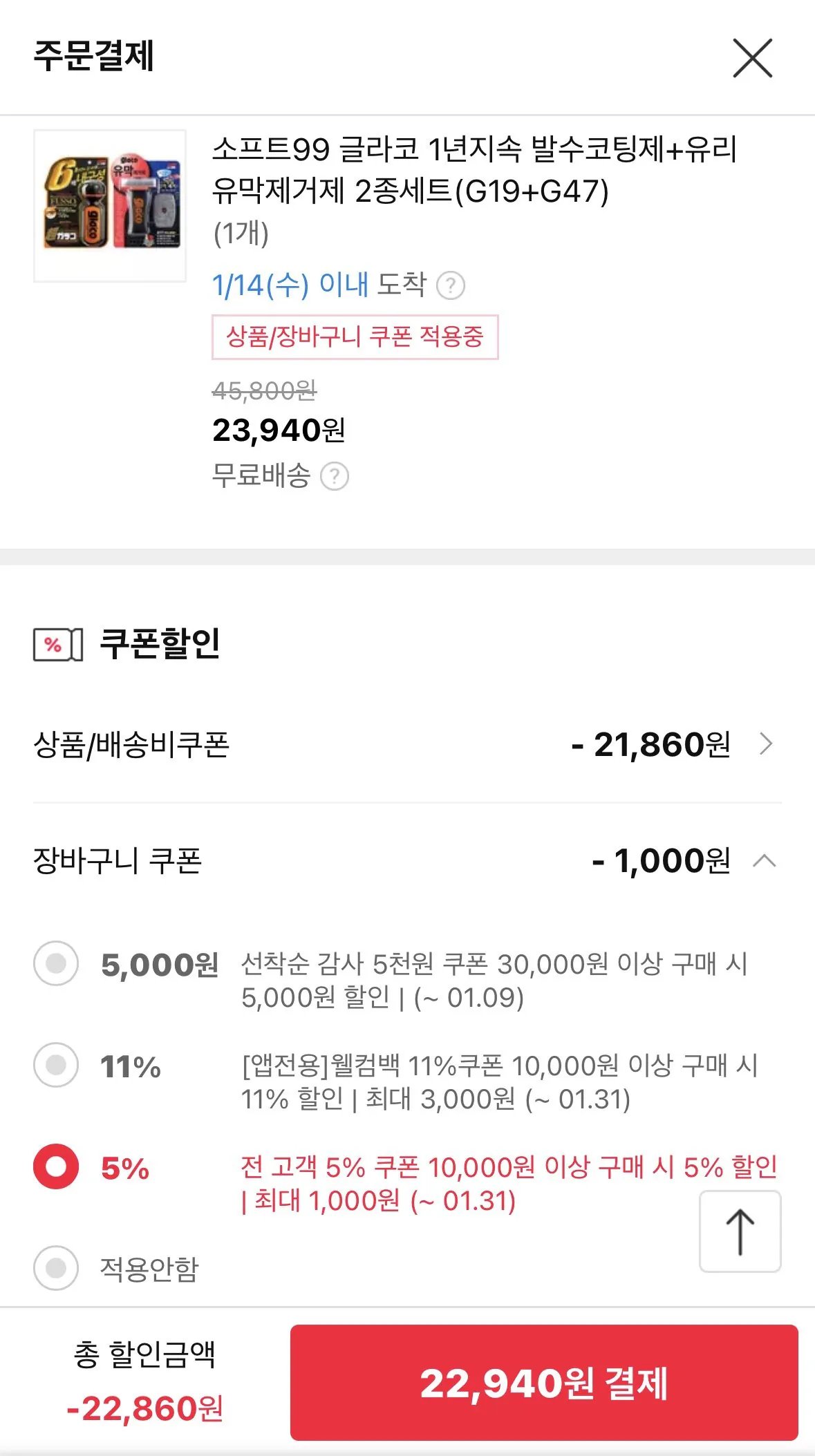The width and height of the screenshot is (815, 1456).
Task: Open the 상품/배송비쿠폰 details chevron
Action: [x=766, y=744]
